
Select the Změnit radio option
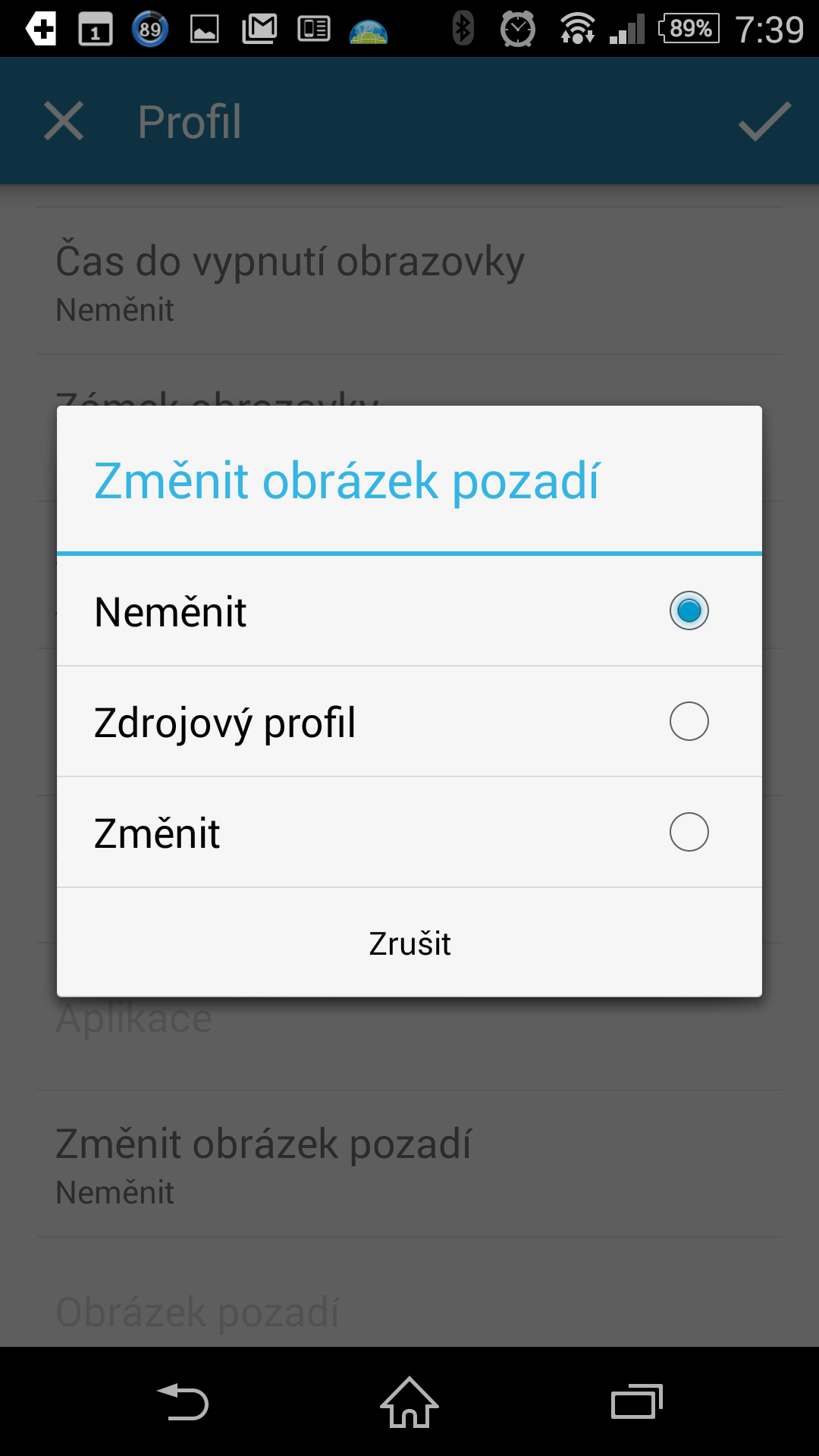point(409,833)
